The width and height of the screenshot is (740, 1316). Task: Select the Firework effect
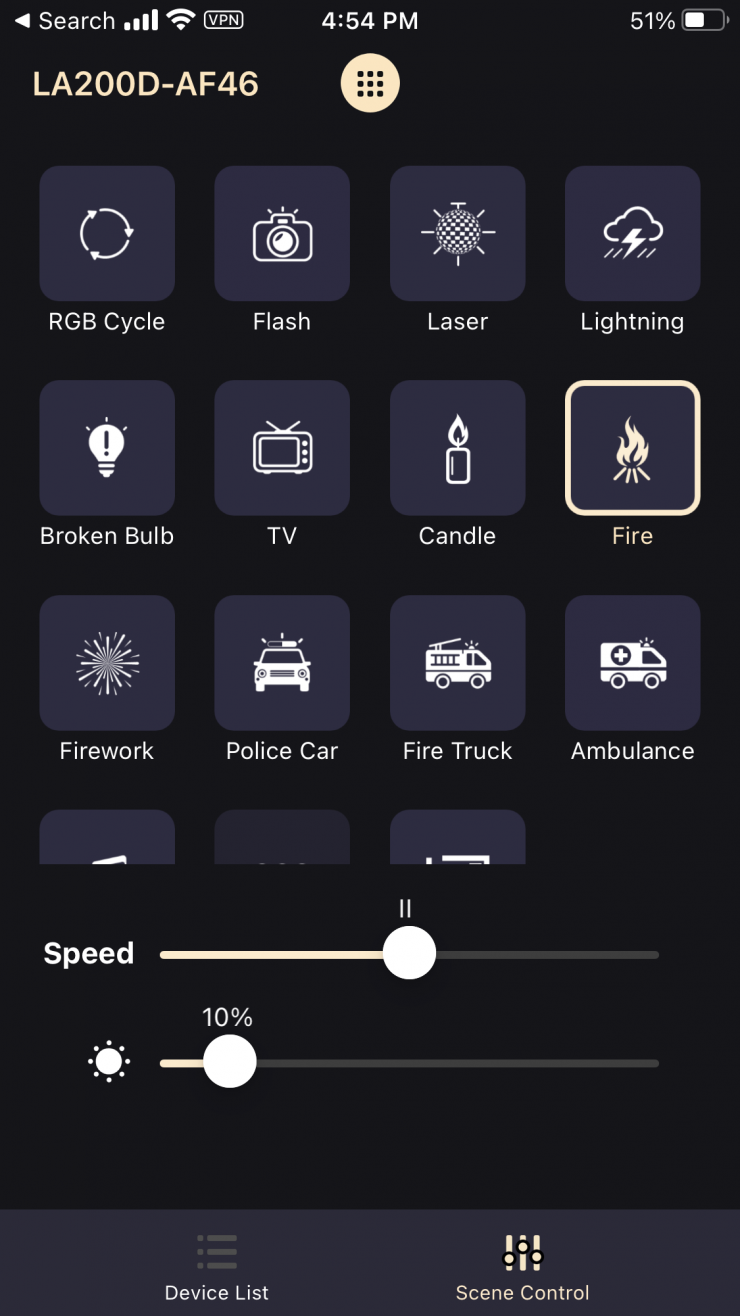pos(107,663)
